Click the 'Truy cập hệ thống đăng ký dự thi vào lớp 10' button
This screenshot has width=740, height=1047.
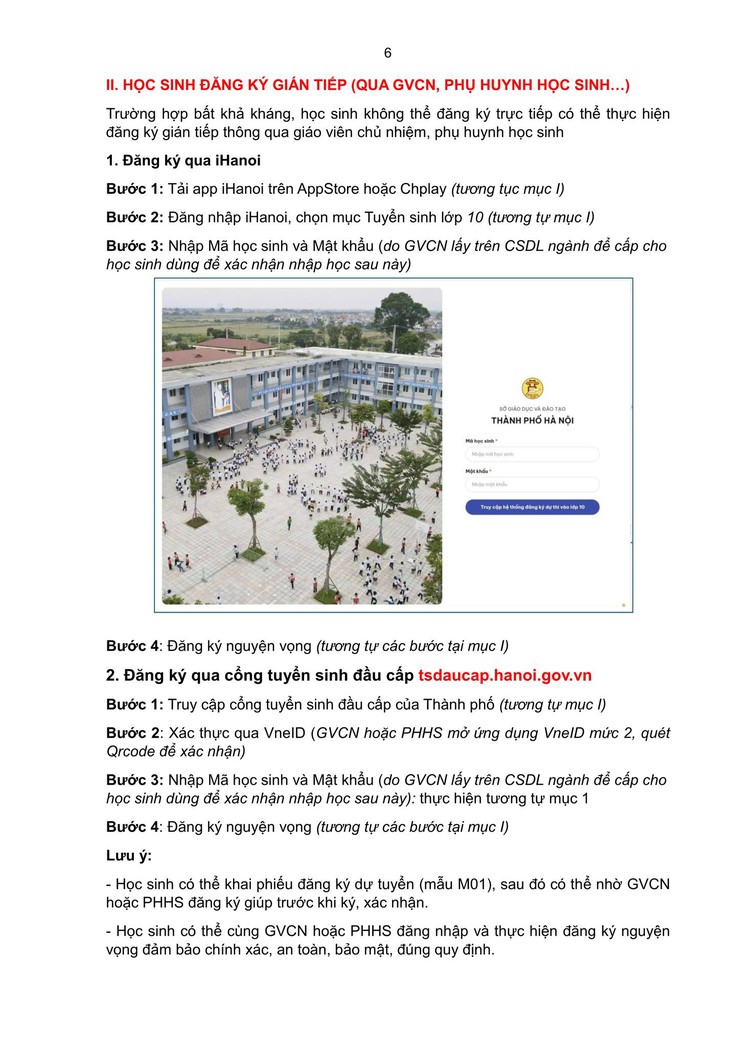click(x=532, y=507)
